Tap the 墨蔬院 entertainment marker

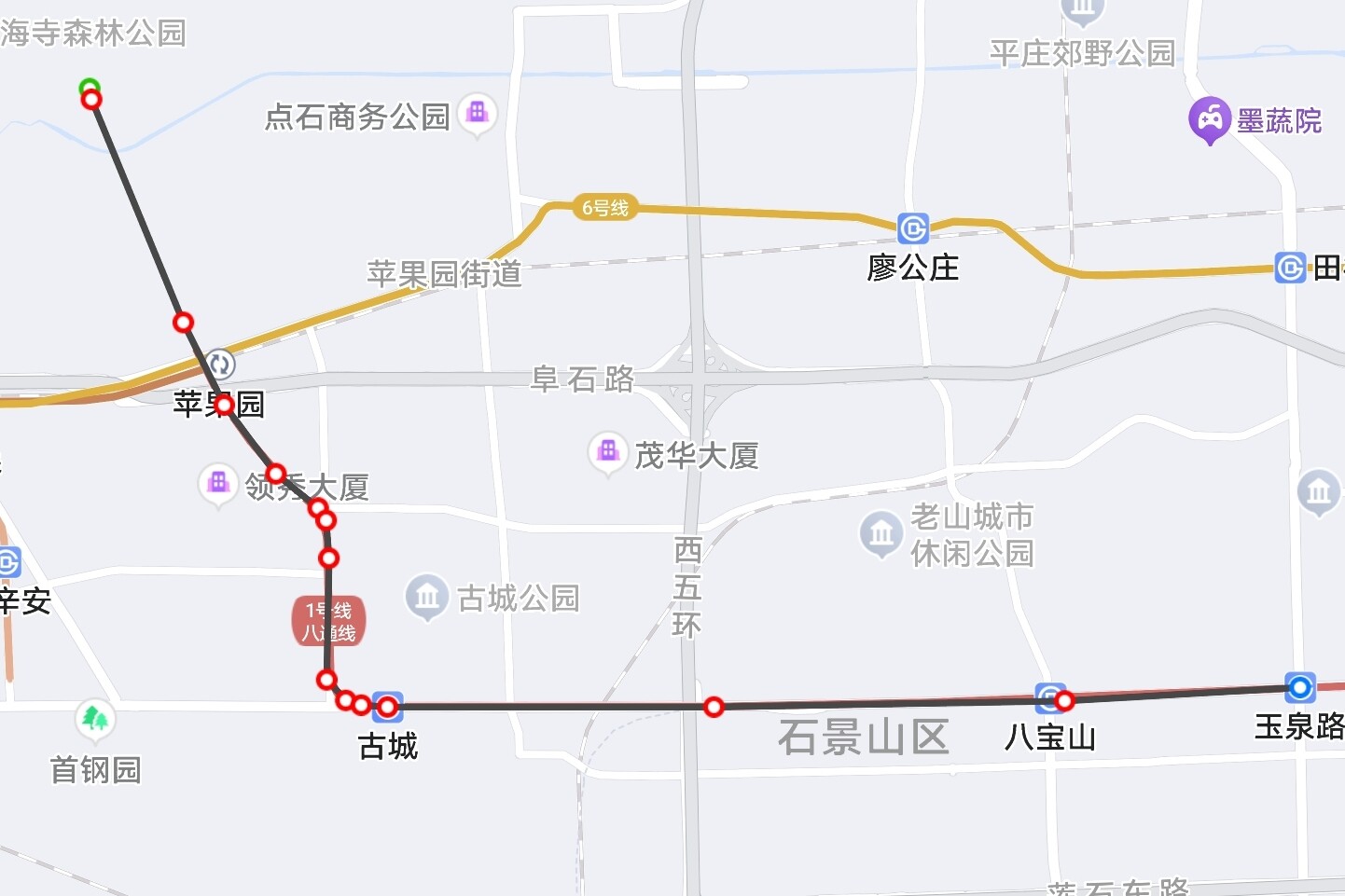click(1210, 119)
